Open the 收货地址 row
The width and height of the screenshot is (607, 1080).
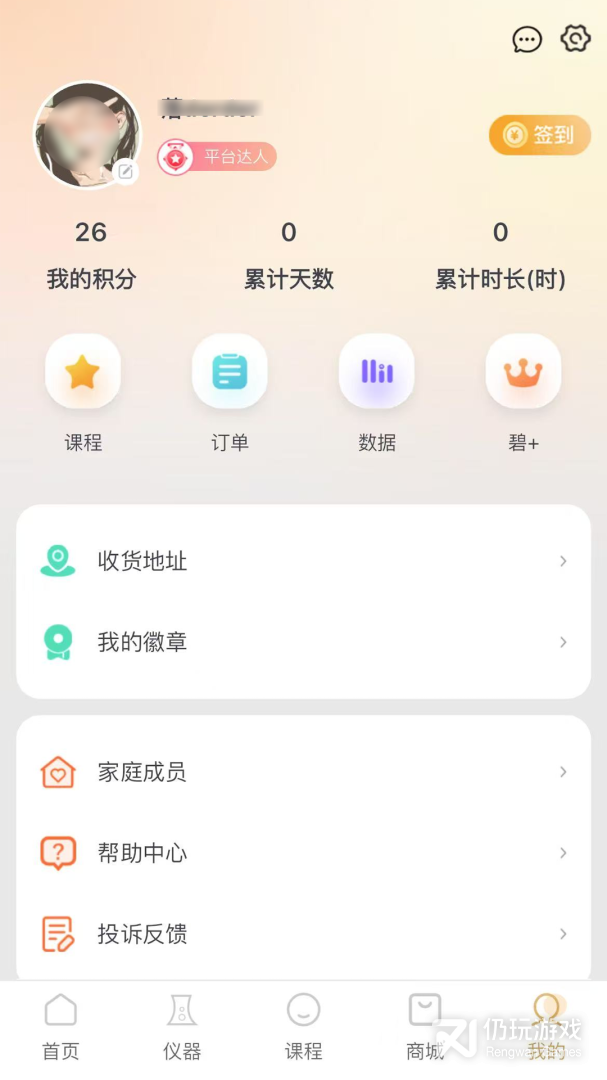tap(303, 561)
